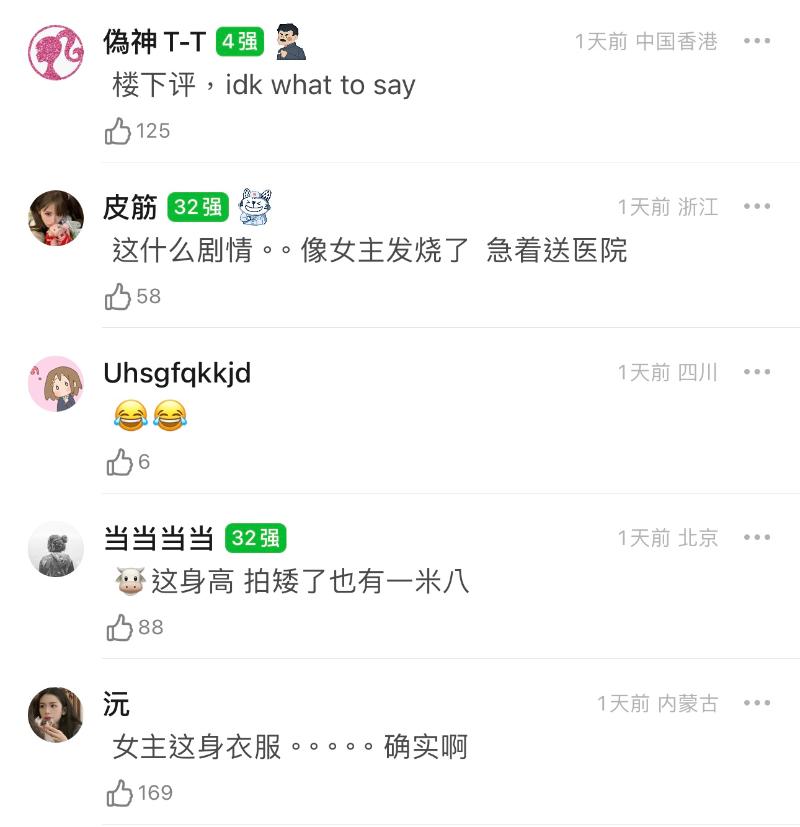Tap the username Uhsgfqkkjd

coord(177,373)
